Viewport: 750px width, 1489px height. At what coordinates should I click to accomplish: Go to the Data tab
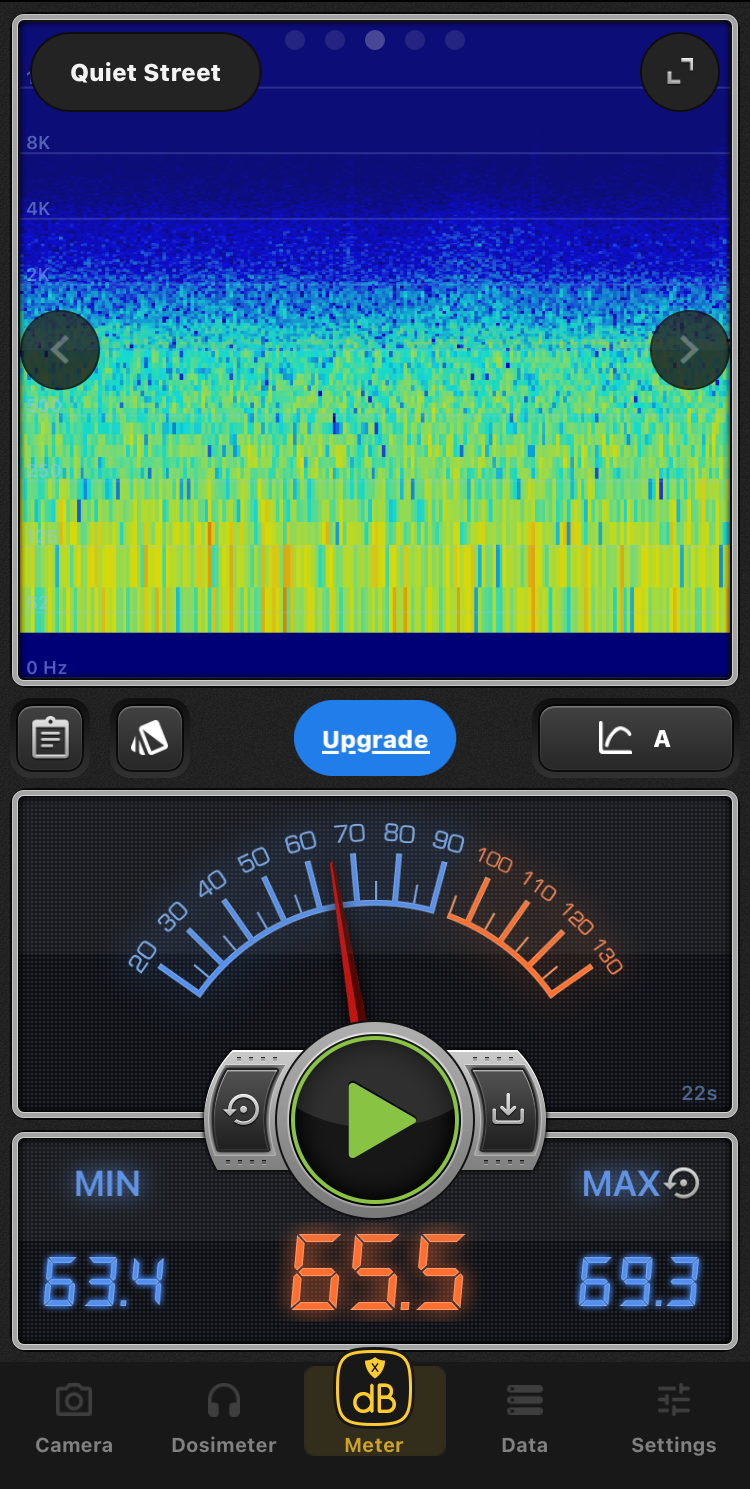coord(525,1418)
